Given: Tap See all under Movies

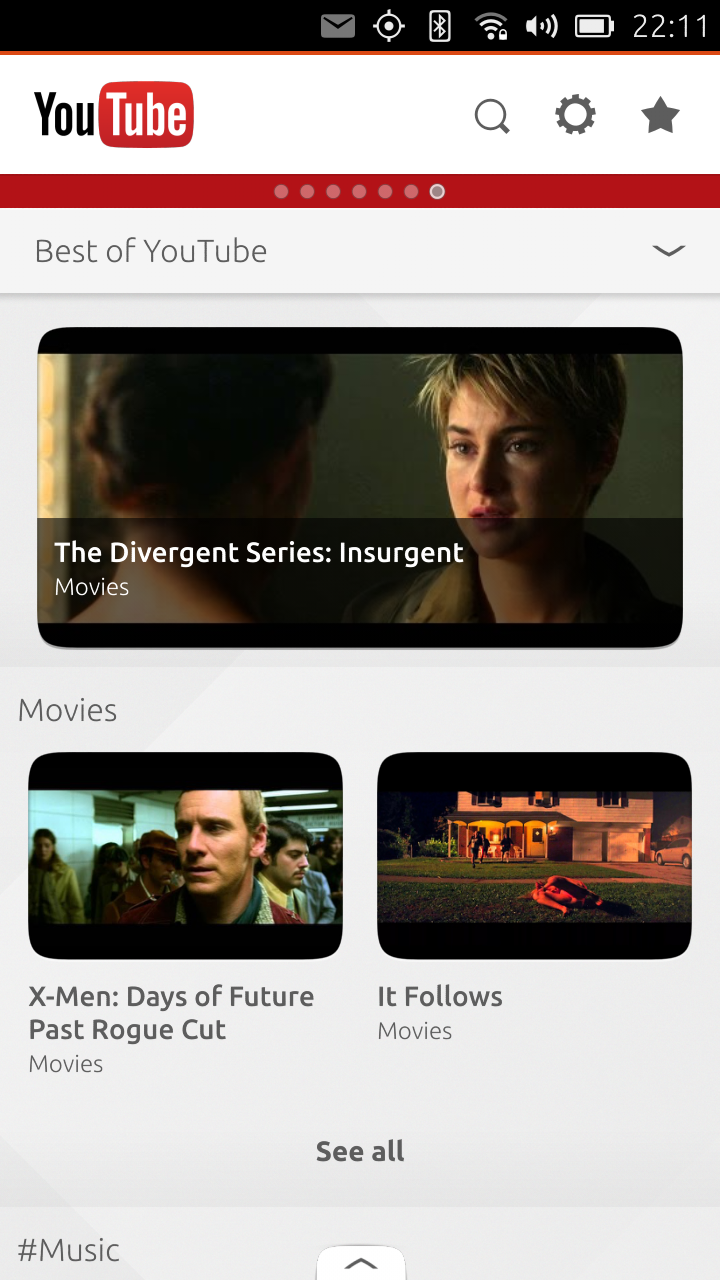Looking at the screenshot, I should (x=360, y=1151).
